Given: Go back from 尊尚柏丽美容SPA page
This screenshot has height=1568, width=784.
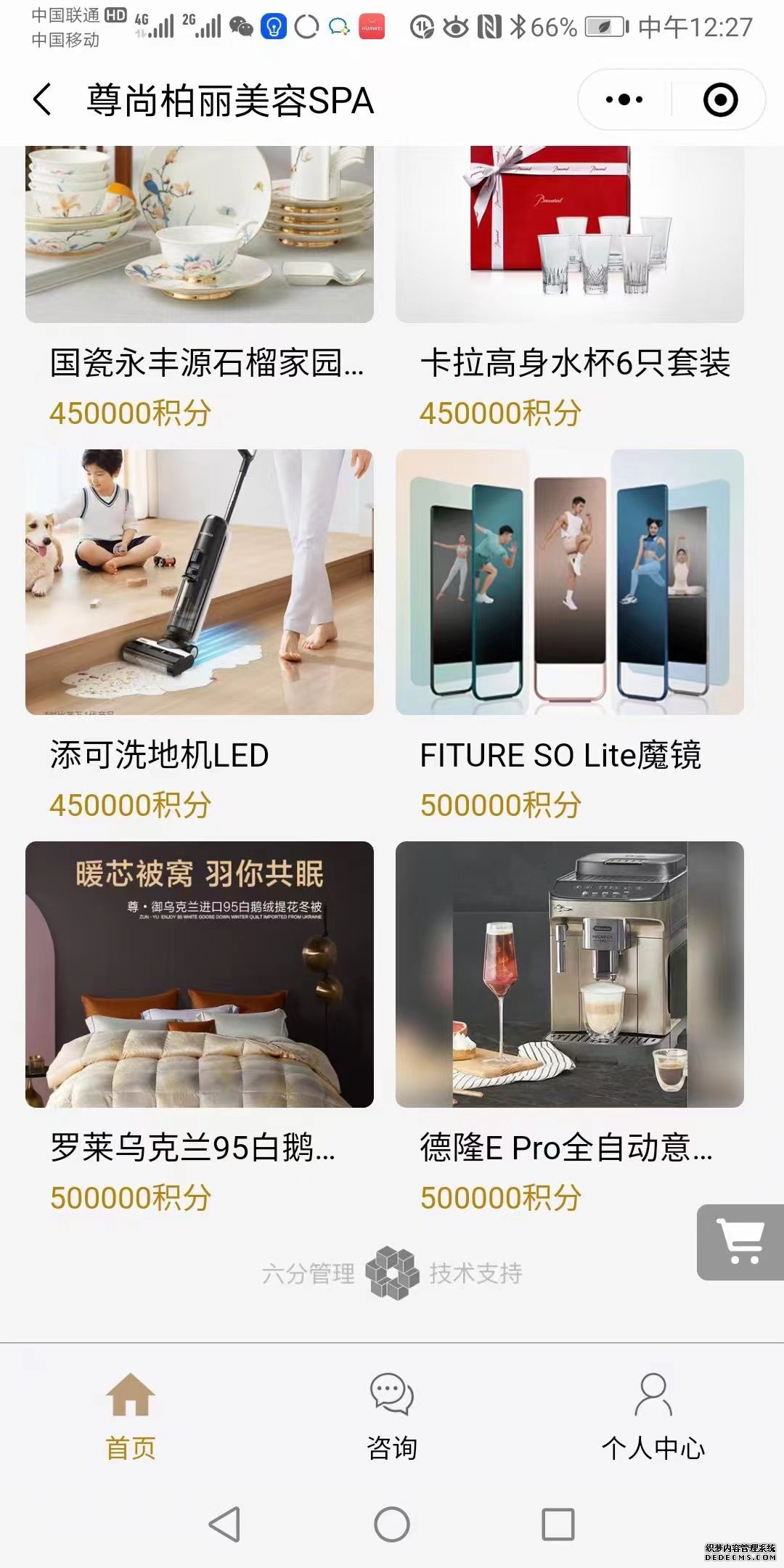Looking at the screenshot, I should [42, 99].
